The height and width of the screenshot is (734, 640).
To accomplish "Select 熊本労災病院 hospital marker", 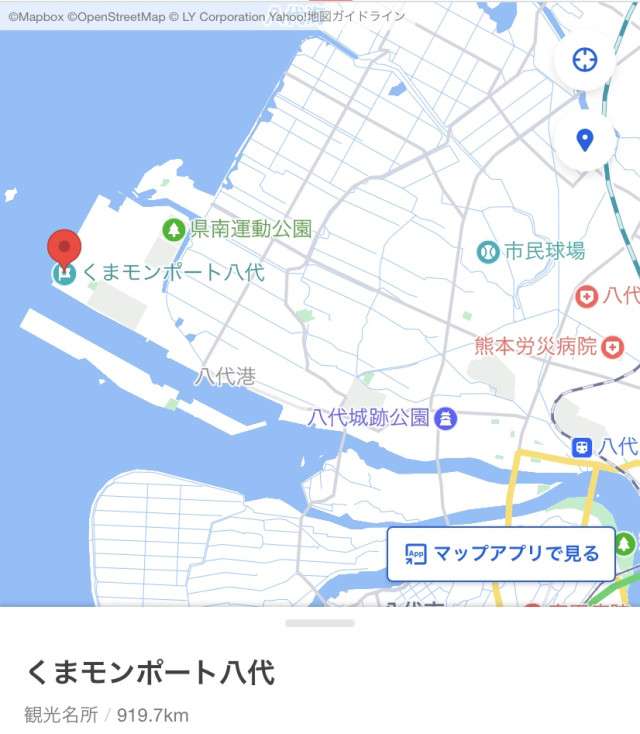I will 612,347.
